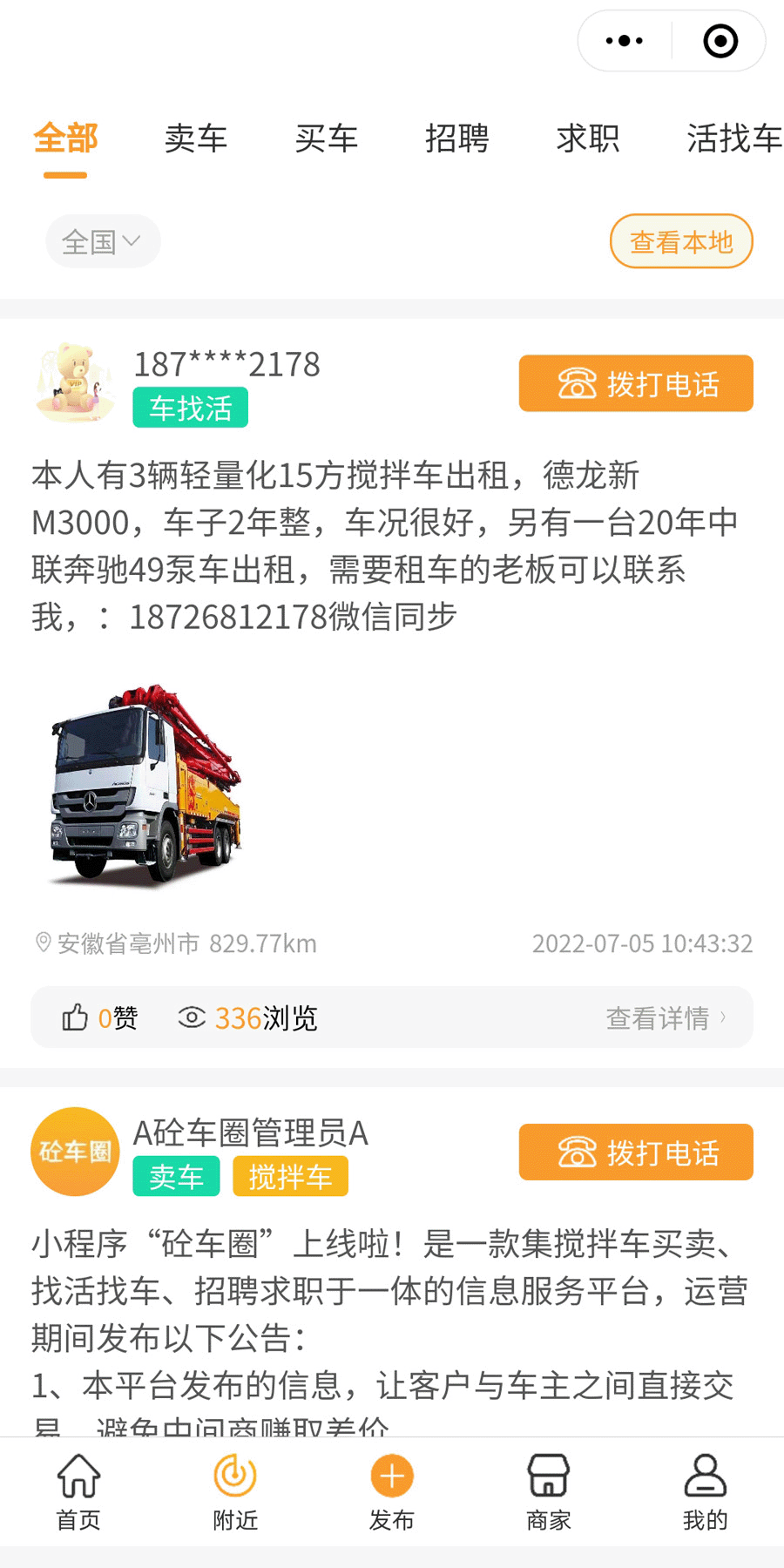Switch to the 卖车 tab
784x1568 pixels.
[x=196, y=139]
